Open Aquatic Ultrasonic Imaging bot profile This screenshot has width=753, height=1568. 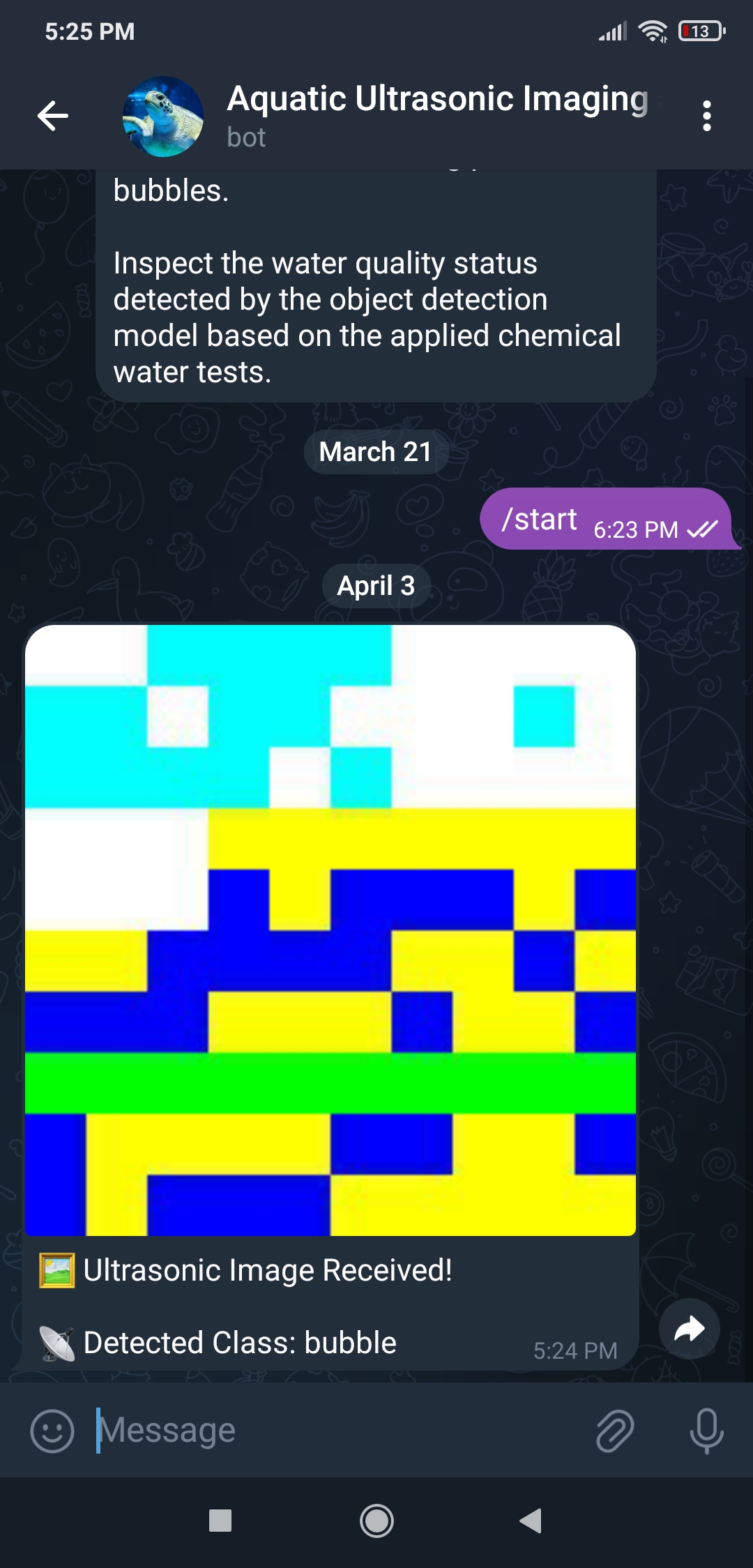click(x=436, y=114)
